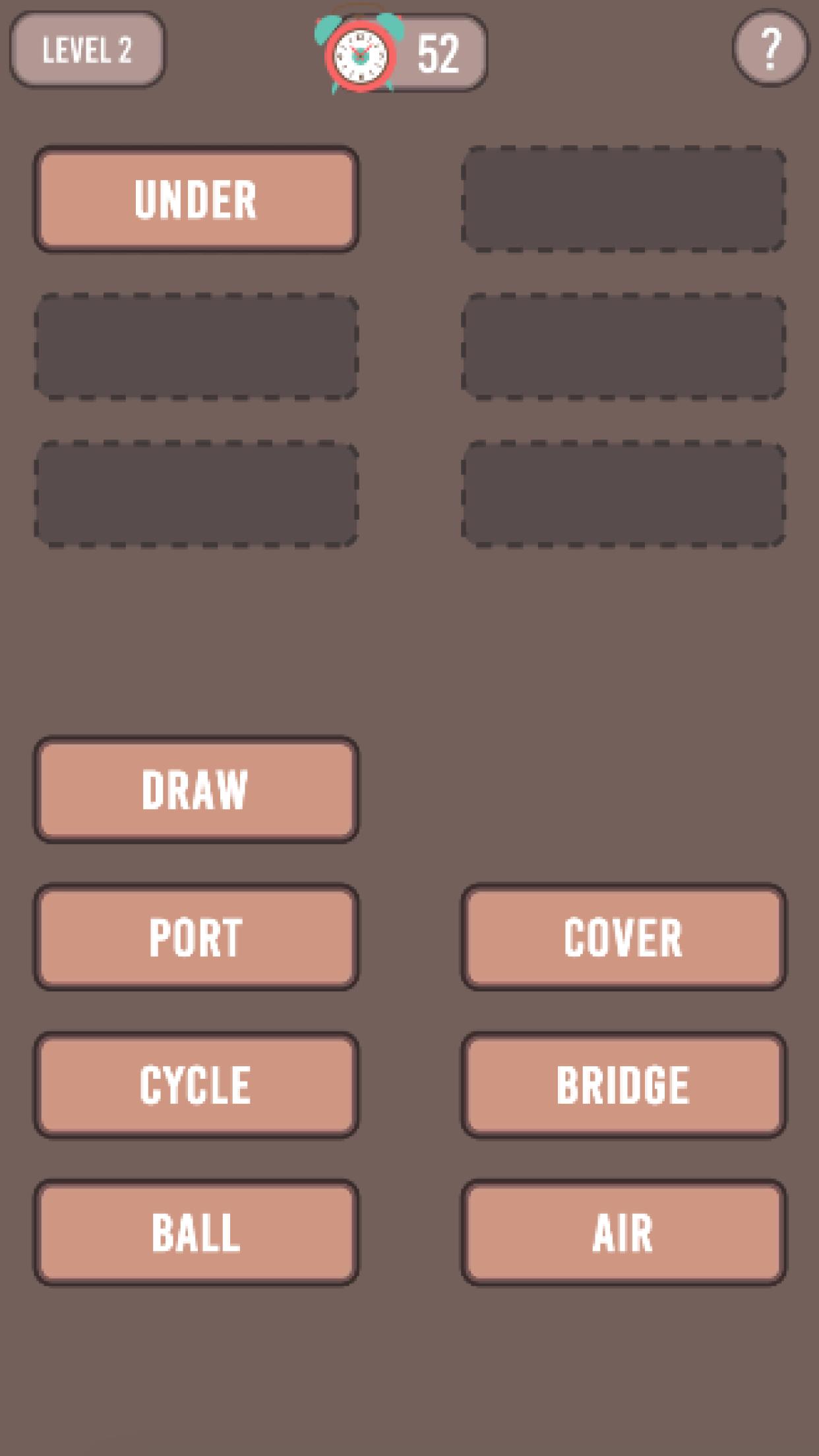The height and width of the screenshot is (1456, 819).
Task: Pick the COVER word tile
Action: point(623,937)
